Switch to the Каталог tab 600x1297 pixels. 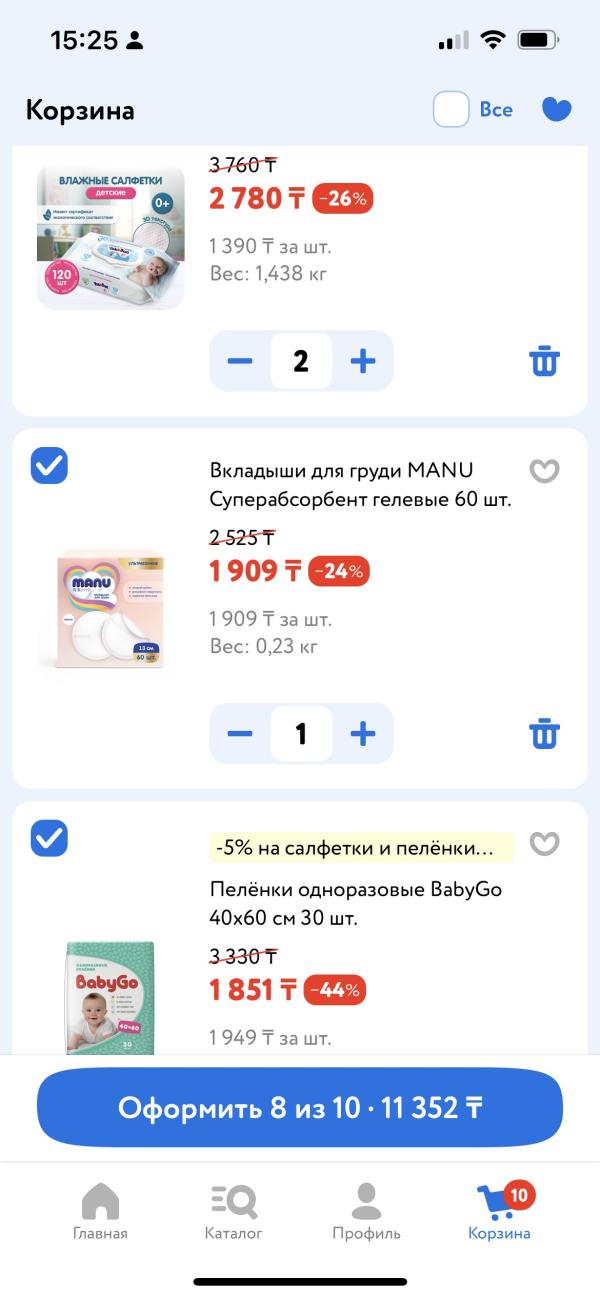click(x=234, y=1211)
